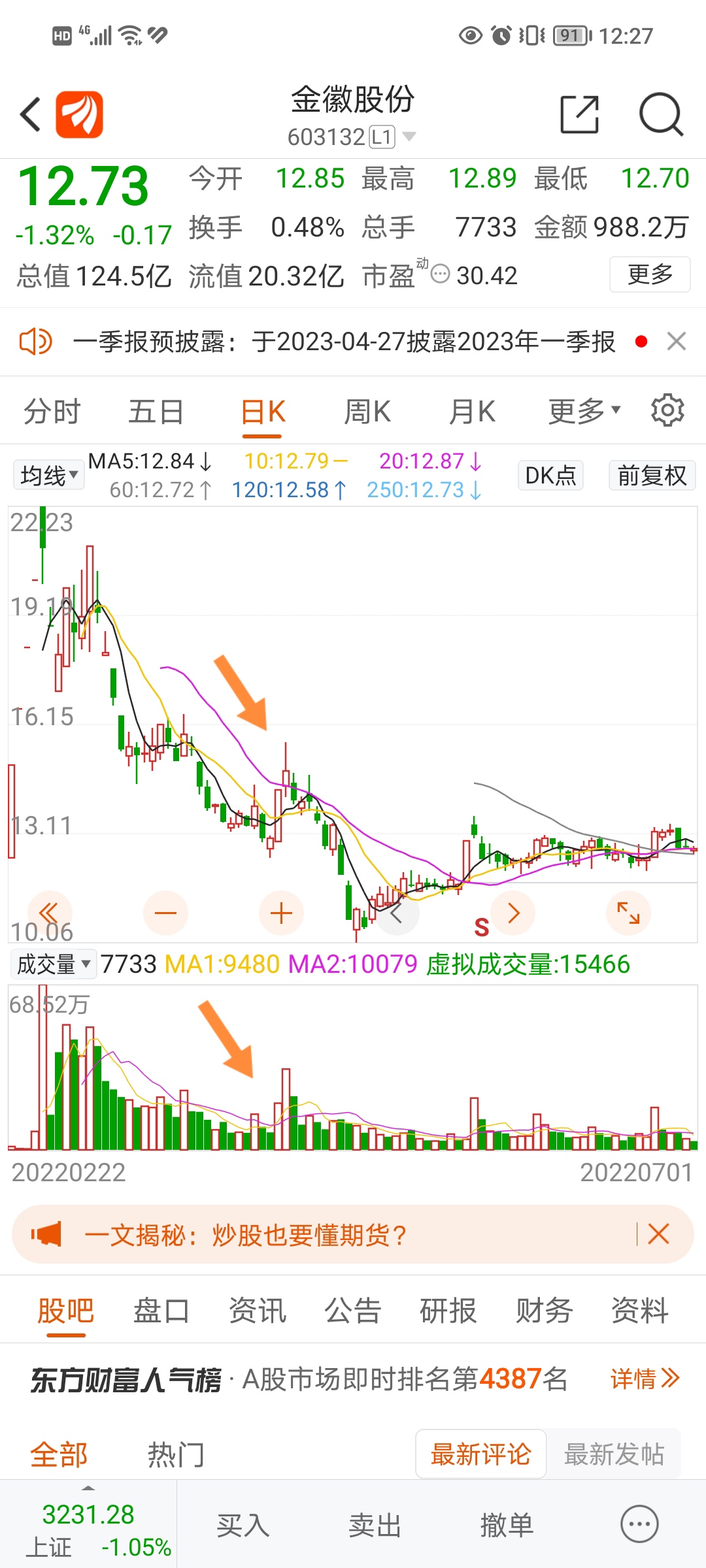Expand the chart to full screen
This screenshot has width=706, height=1568.
628,913
